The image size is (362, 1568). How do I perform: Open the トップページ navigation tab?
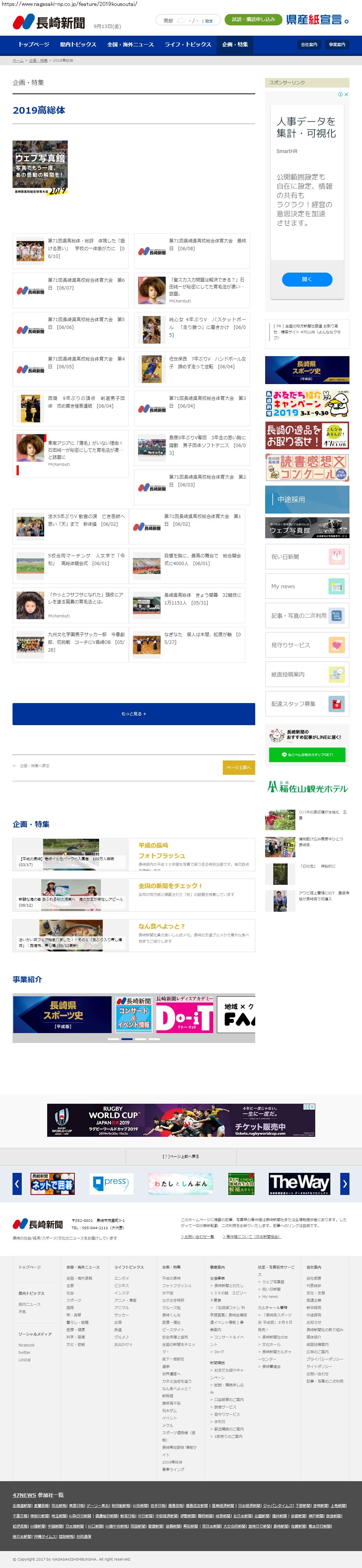click(34, 45)
